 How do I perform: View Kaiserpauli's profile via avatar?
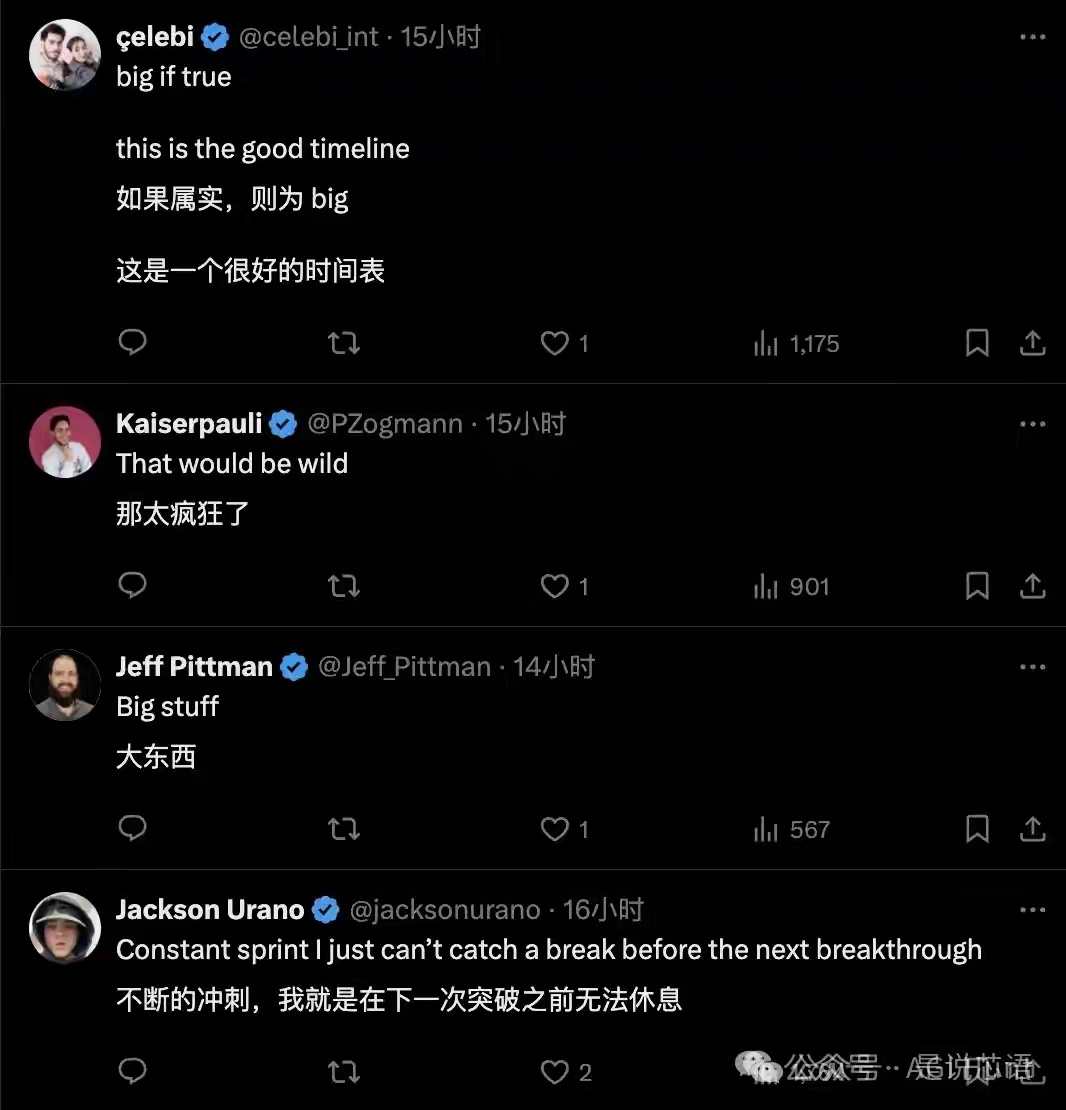65,441
